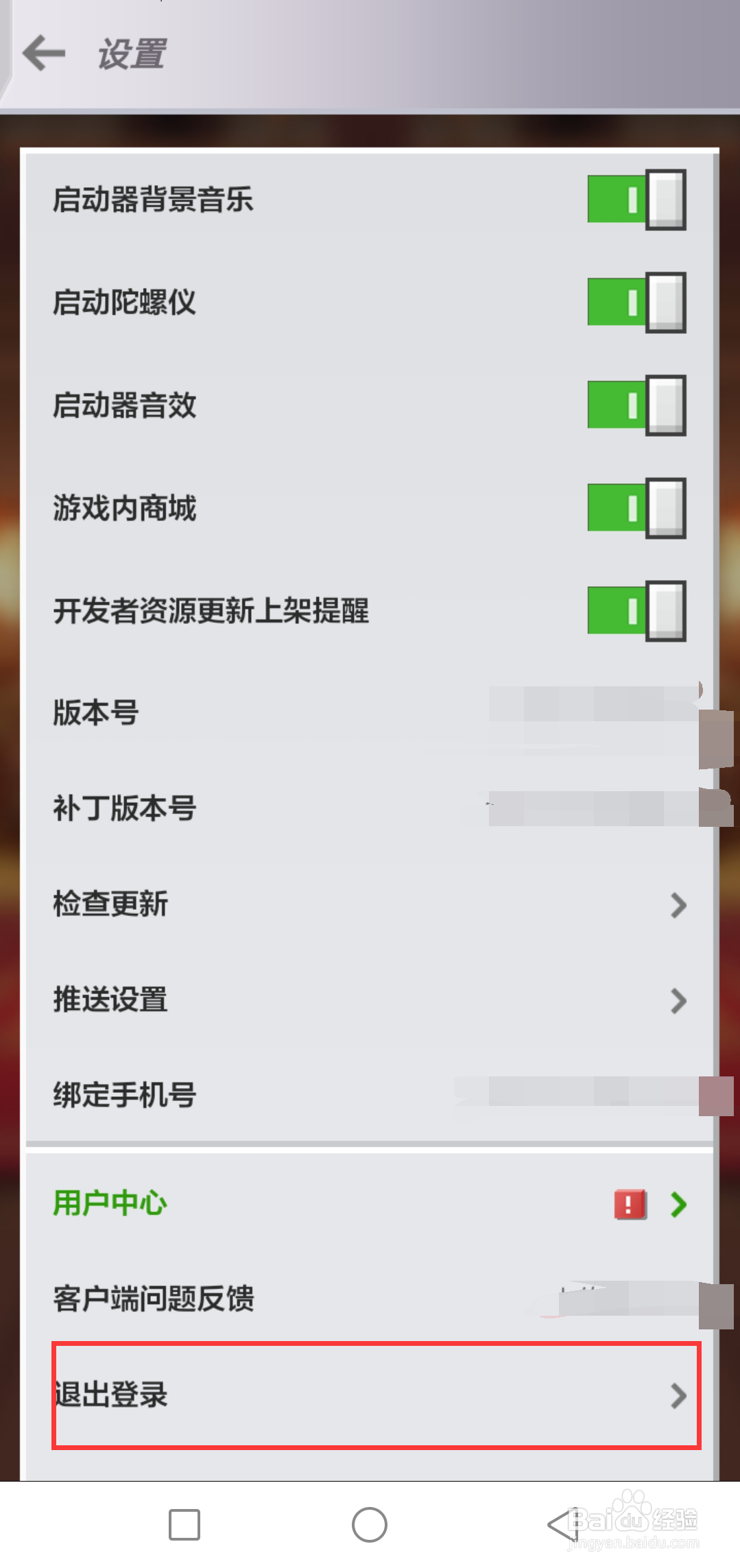The height and width of the screenshot is (1568, 740).
Task: Disable the 启动器背景音乐 switch
Action: (636, 198)
